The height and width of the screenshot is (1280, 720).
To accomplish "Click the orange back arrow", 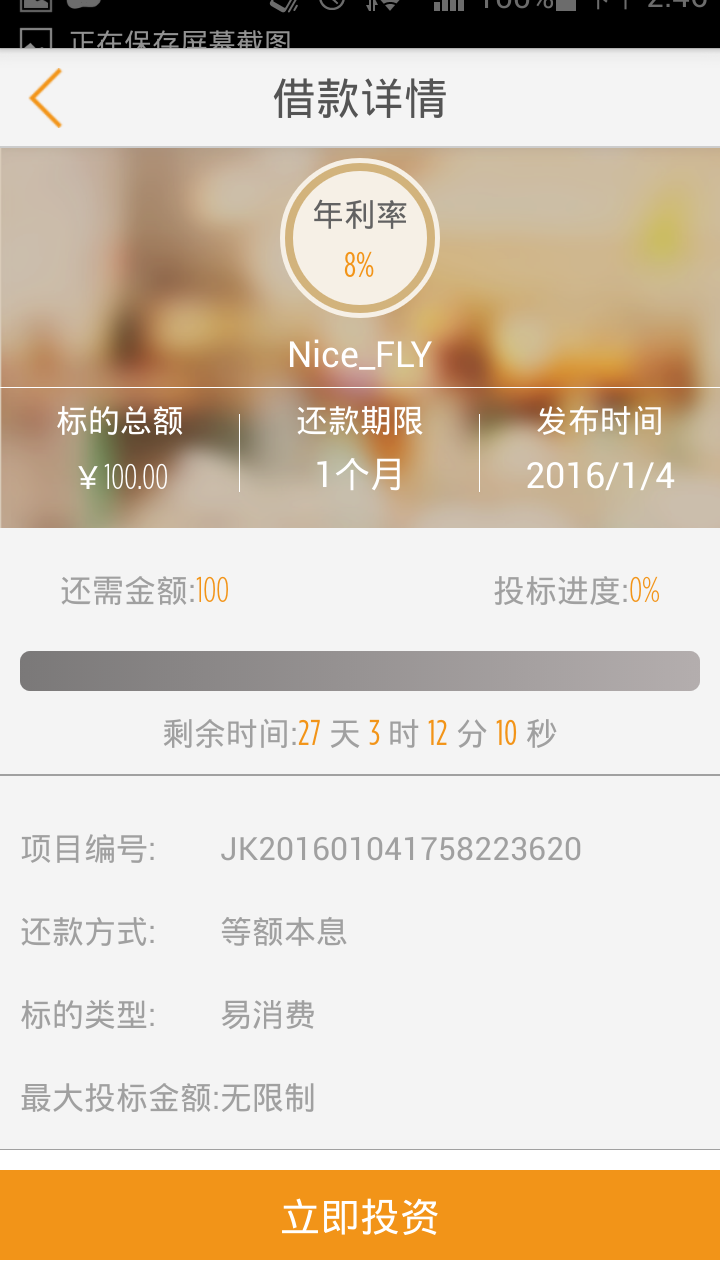I will (x=44, y=98).
